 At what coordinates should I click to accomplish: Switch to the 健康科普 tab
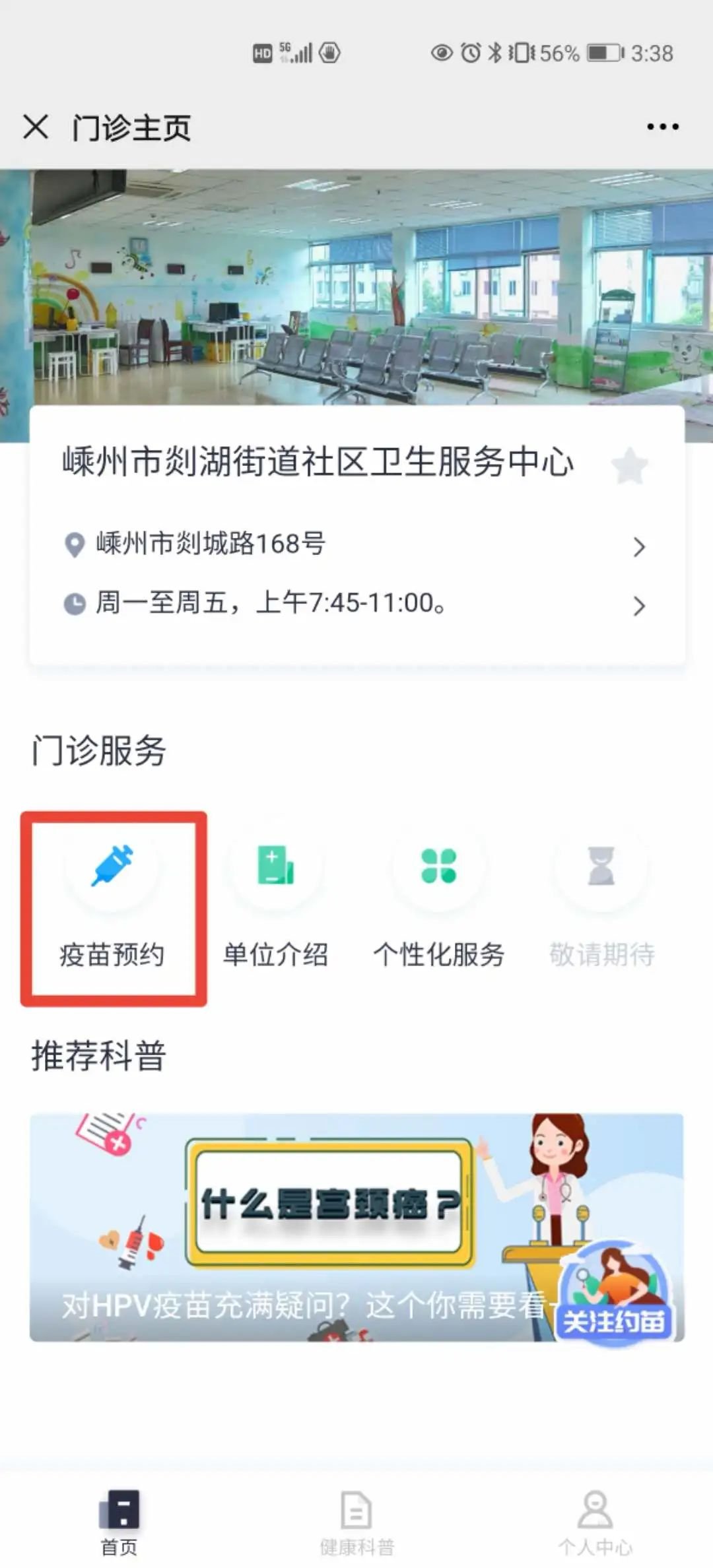pos(356,1519)
